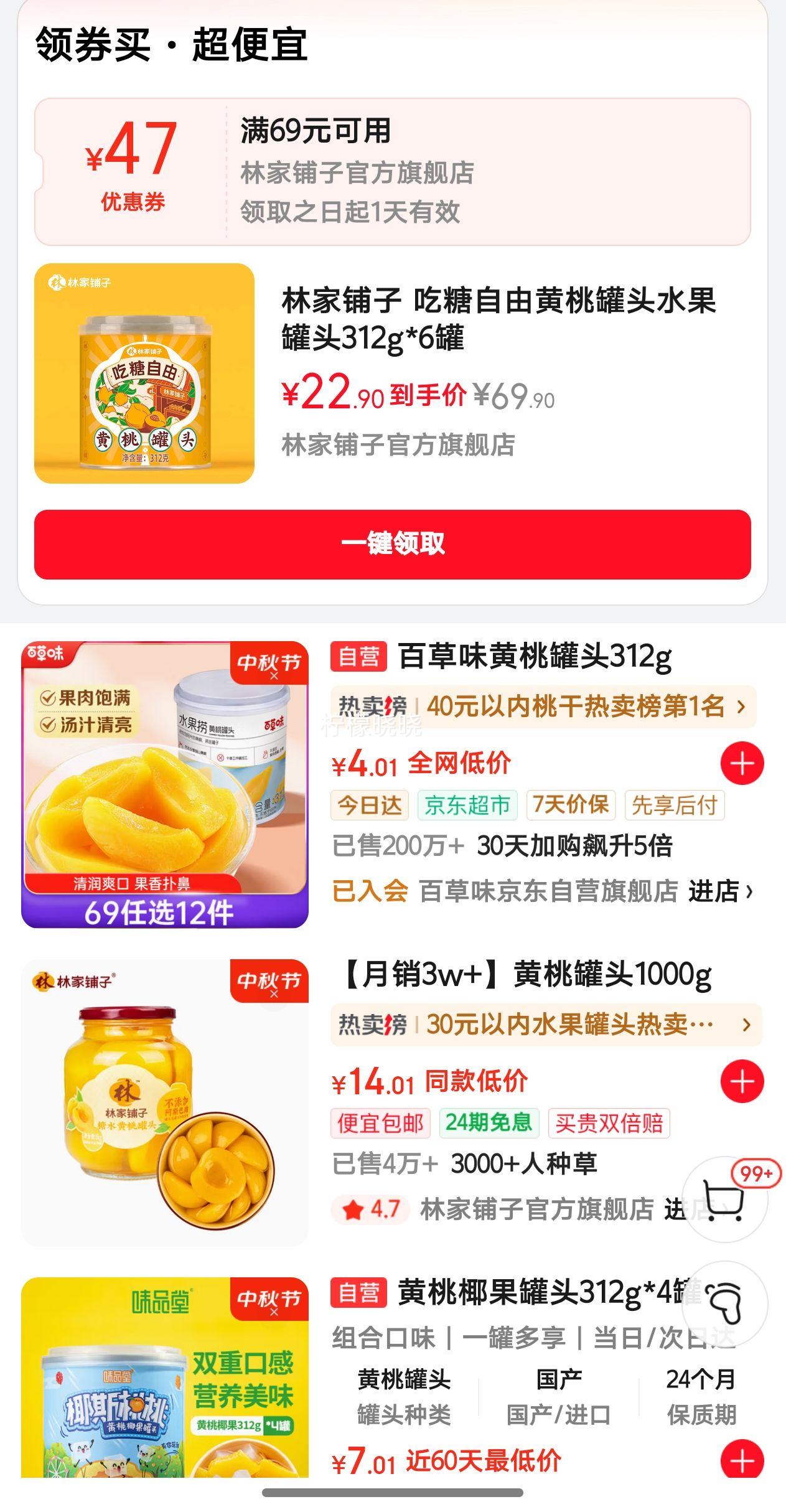Open the 百草味黄桃罐头 product image
The height and width of the screenshot is (1512, 786).
click(165, 784)
